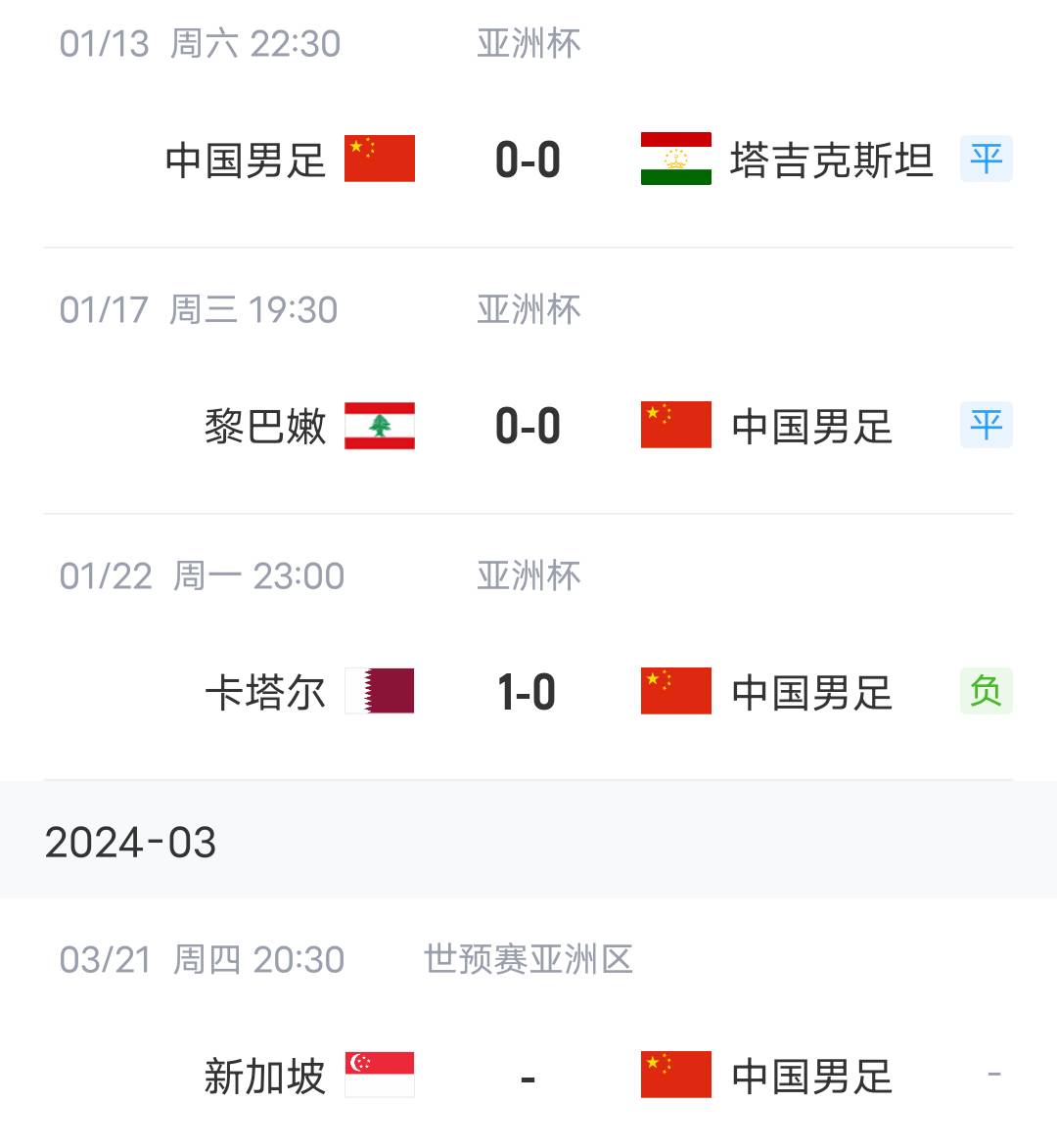
Task: Select the 03/21 Singapore vs China fixture
Action: tap(528, 1076)
